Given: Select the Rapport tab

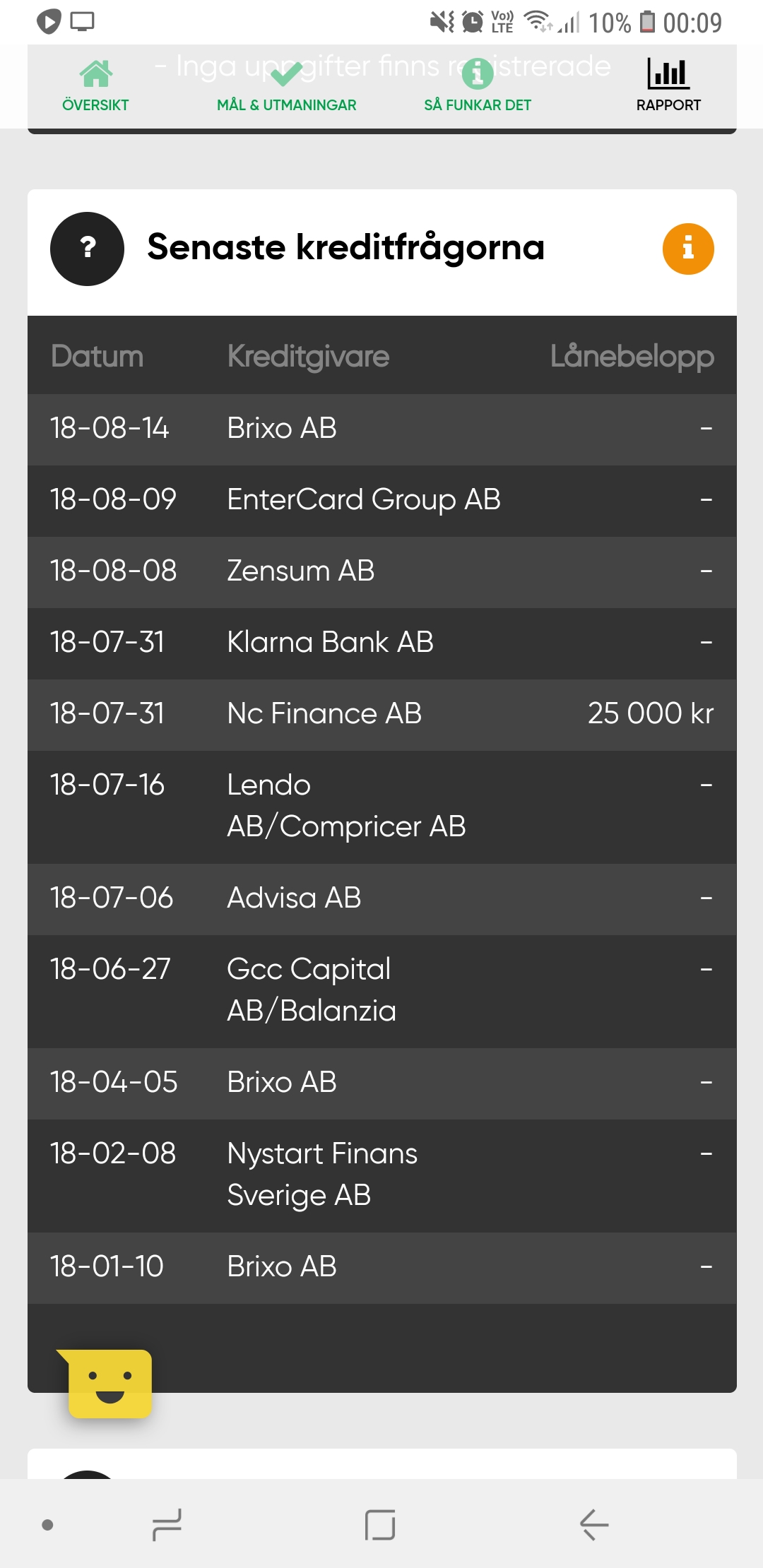Looking at the screenshot, I should (668, 86).
